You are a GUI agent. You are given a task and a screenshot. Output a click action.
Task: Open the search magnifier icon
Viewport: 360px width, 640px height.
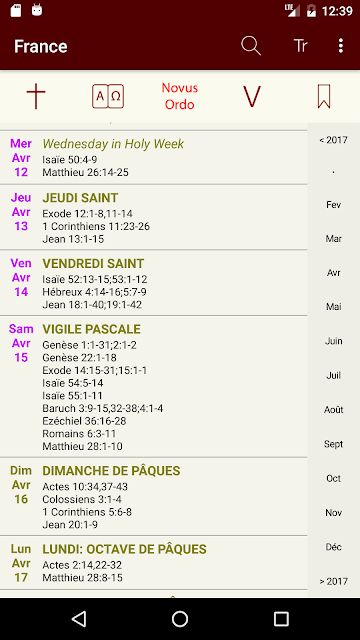tap(251, 46)
